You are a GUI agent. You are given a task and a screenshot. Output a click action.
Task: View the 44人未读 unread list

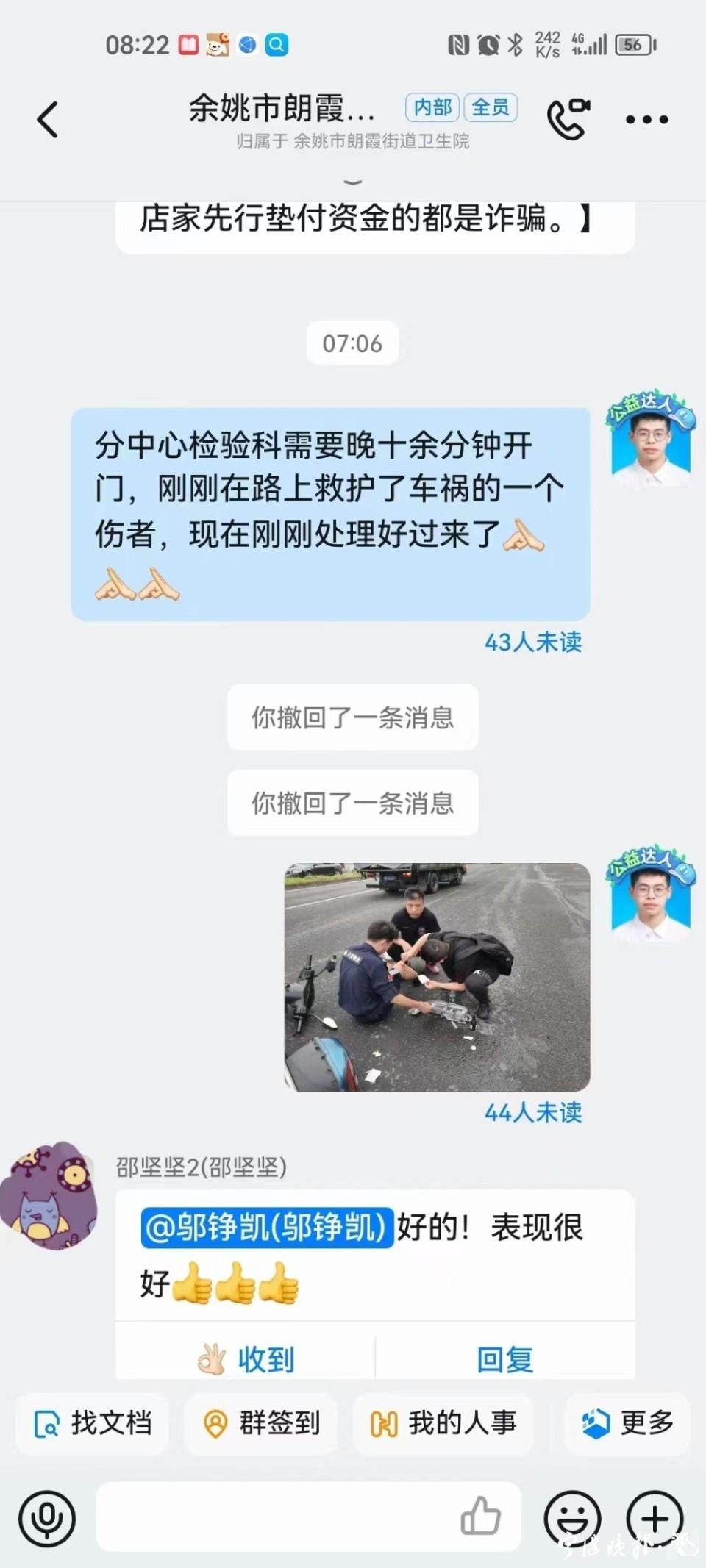[532, 1113]
